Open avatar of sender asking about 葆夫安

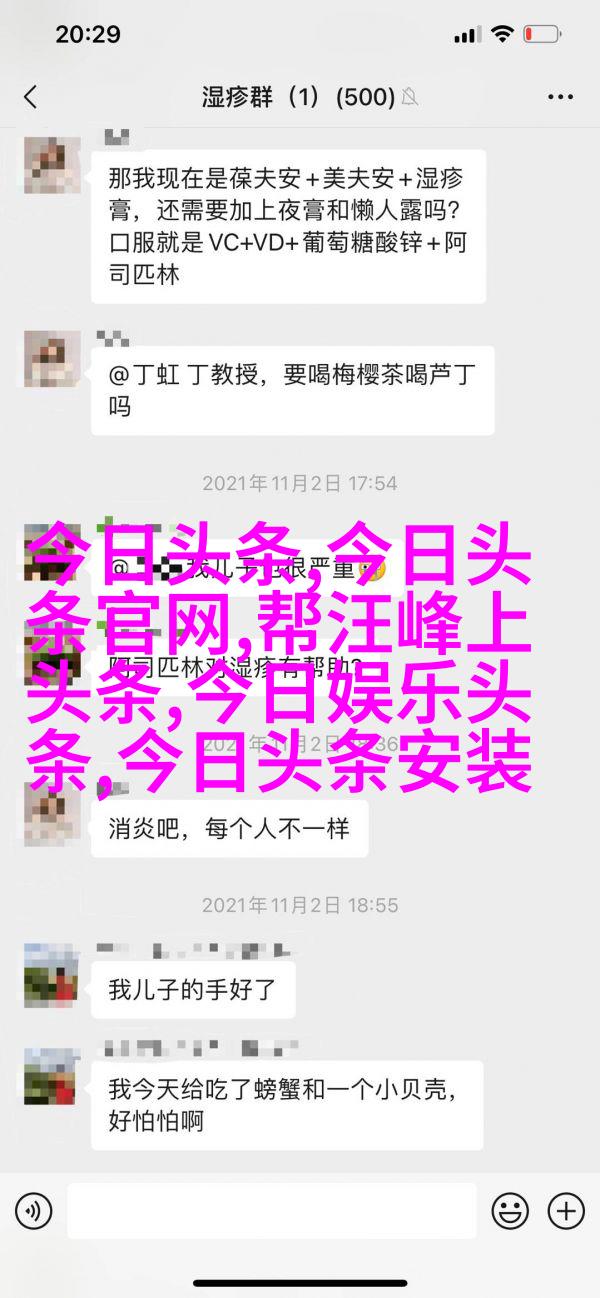click(51, 167)
